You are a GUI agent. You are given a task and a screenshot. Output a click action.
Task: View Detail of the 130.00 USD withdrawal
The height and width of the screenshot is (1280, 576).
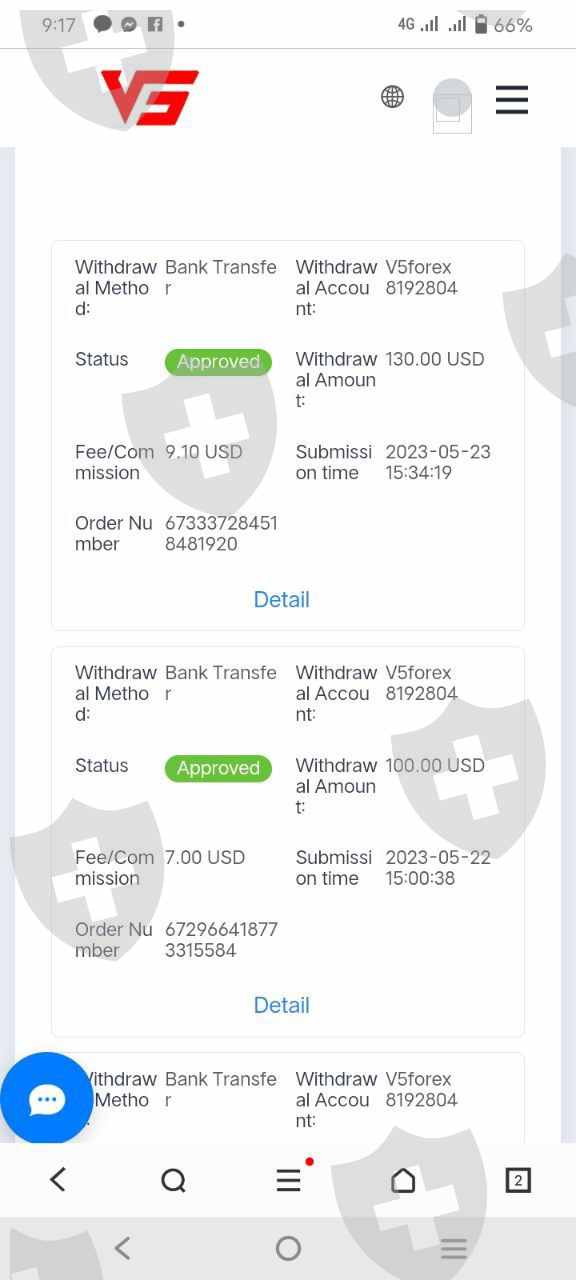point(282,599)
